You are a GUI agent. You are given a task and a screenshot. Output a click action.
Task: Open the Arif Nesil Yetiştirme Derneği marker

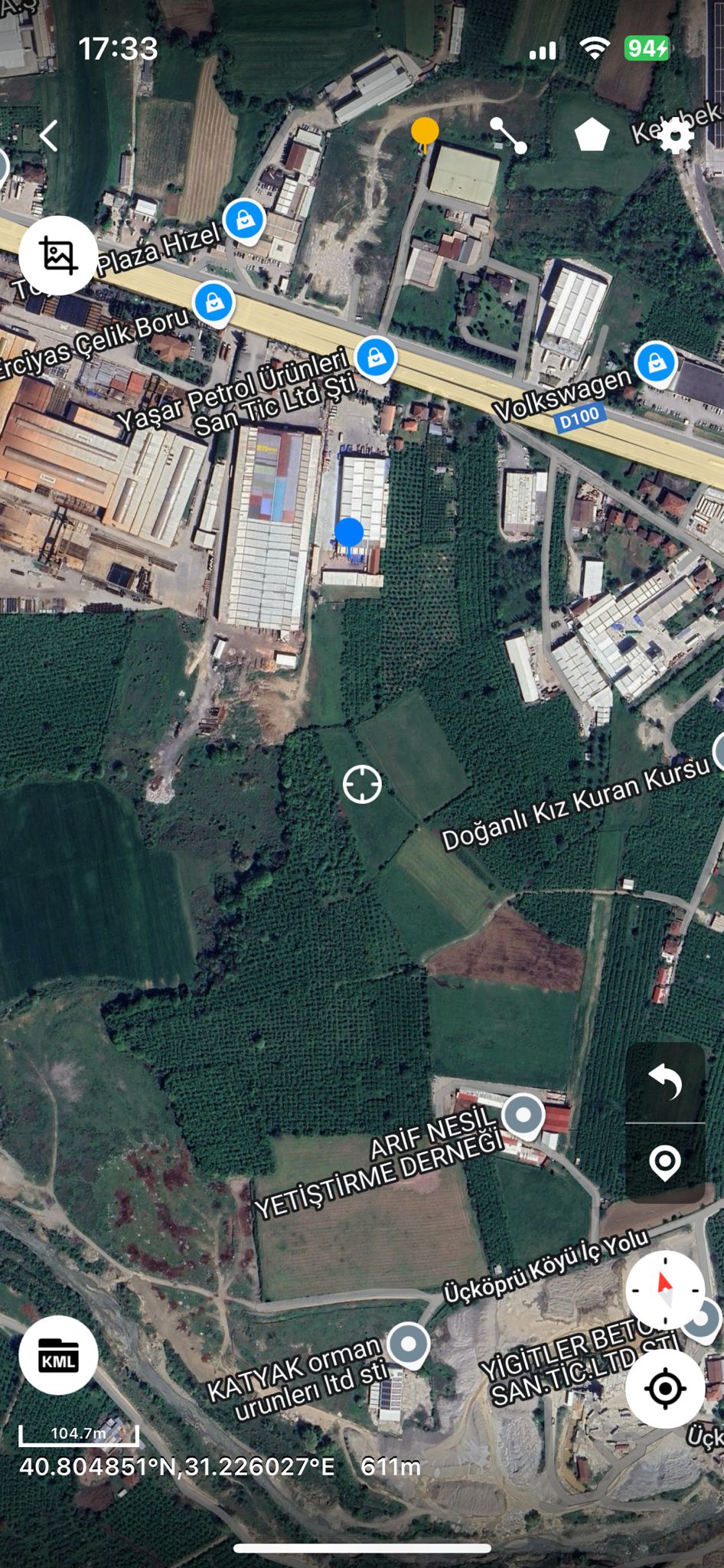tap(524, 1116)
